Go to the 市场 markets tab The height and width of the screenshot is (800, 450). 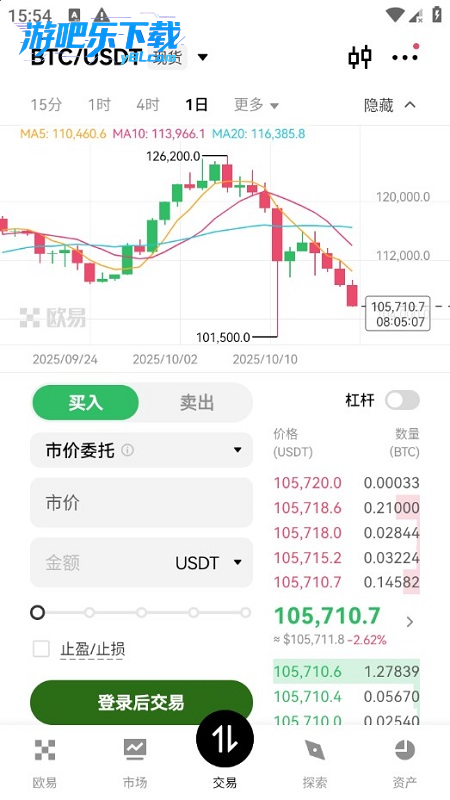135,763
